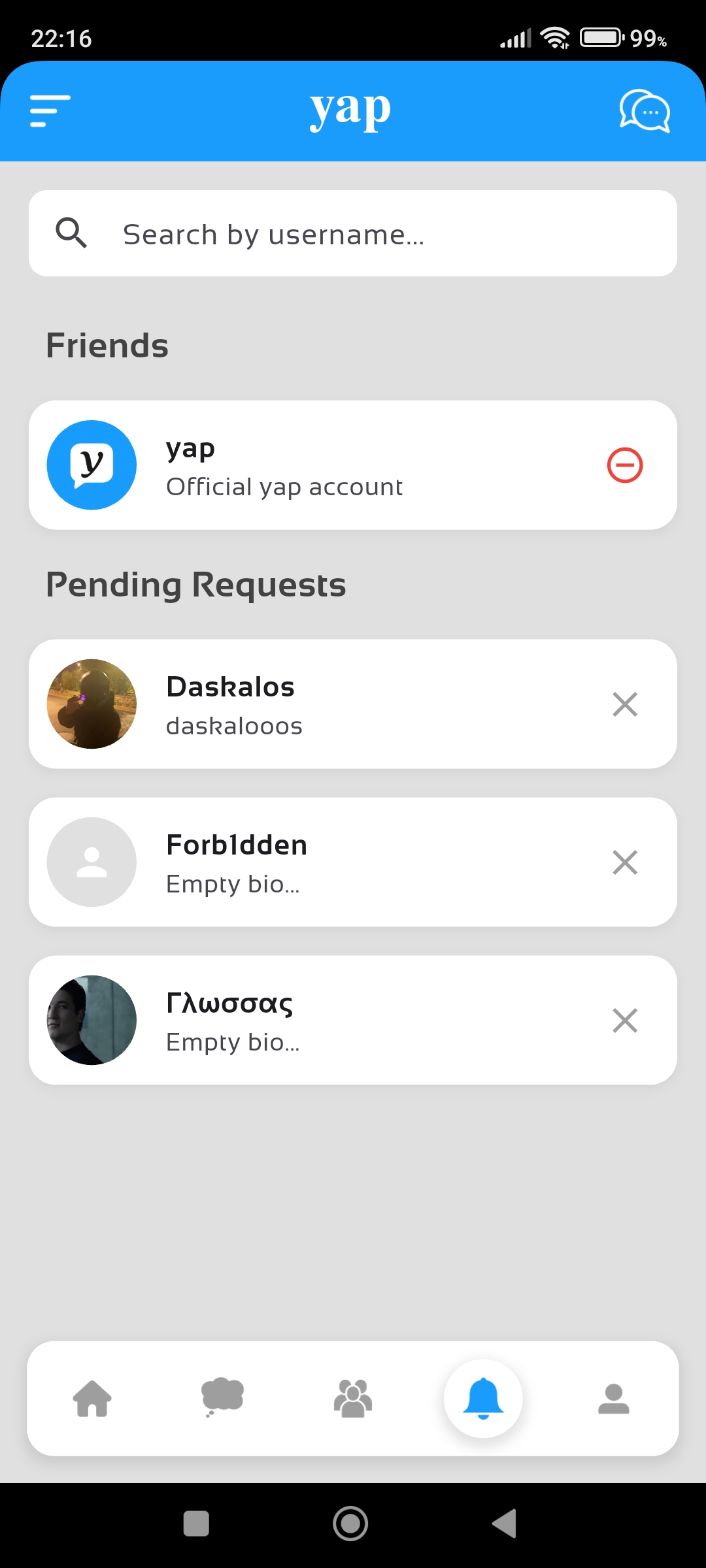Image resolution: width=706 pixels, height=1568 pixels.
Task: Open Daskalos profile picture thumbnail
Action: click(x=92, y=704)
